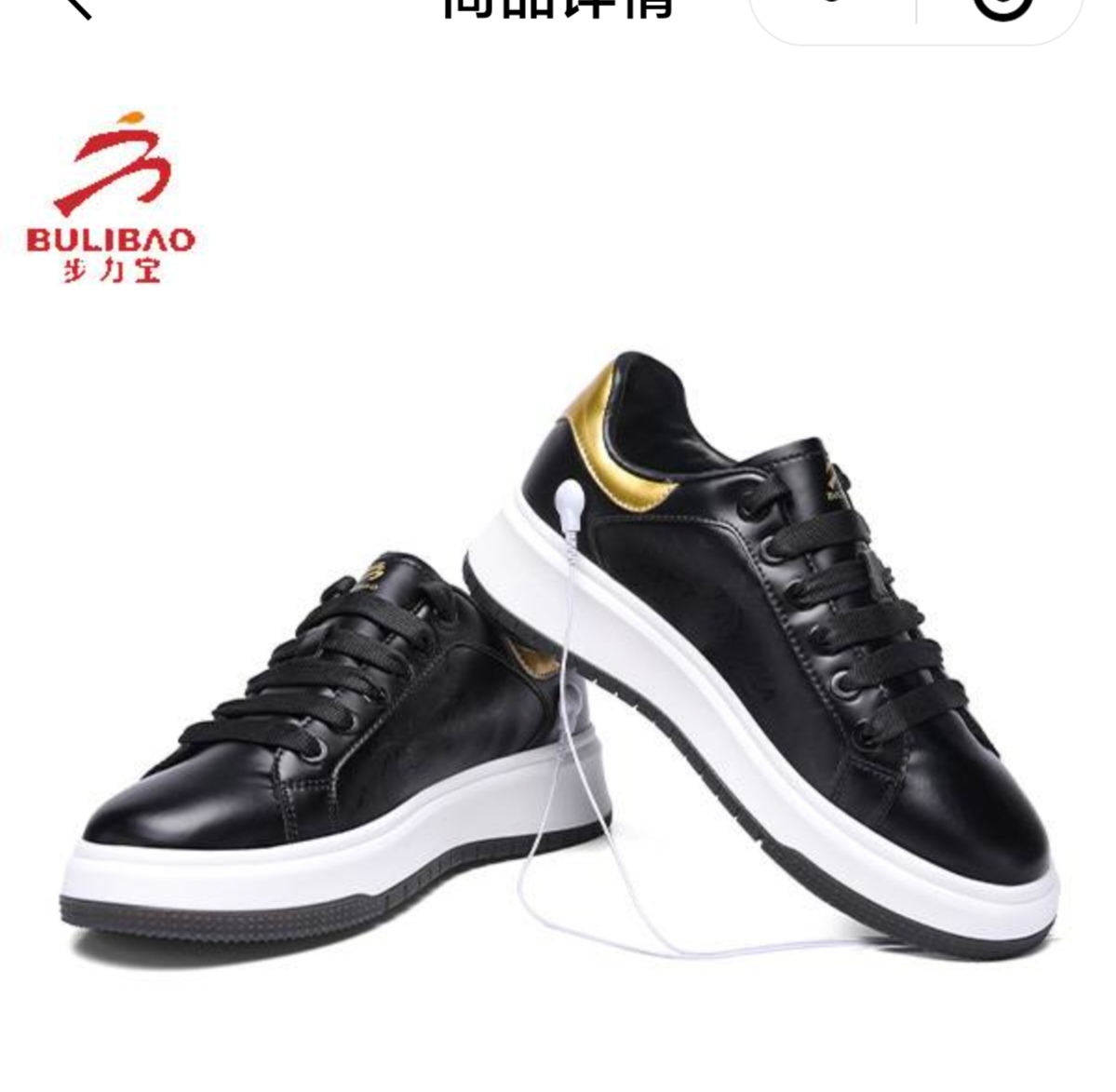Go back from the product details page
Viewport: 1116px width, 1092px height.
pos(76,6)
